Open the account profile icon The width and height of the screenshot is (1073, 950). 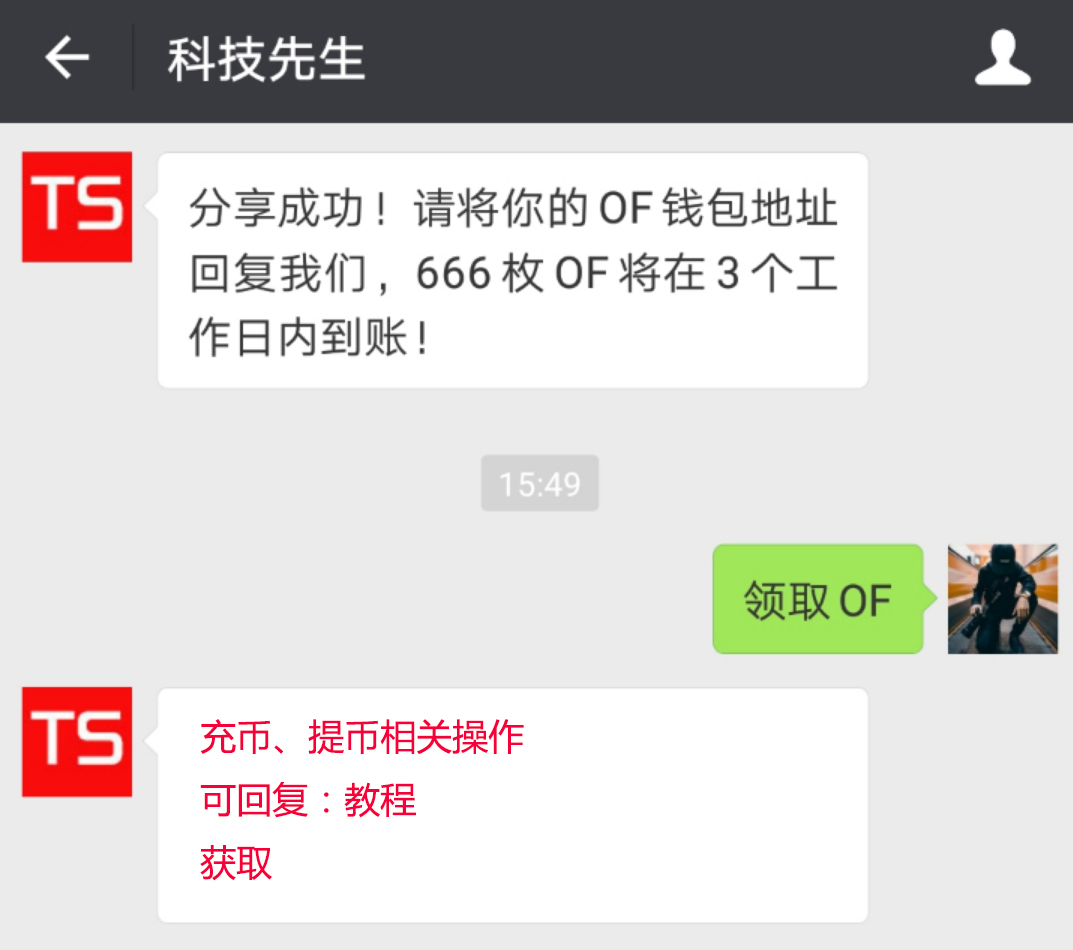[1002, 59]
